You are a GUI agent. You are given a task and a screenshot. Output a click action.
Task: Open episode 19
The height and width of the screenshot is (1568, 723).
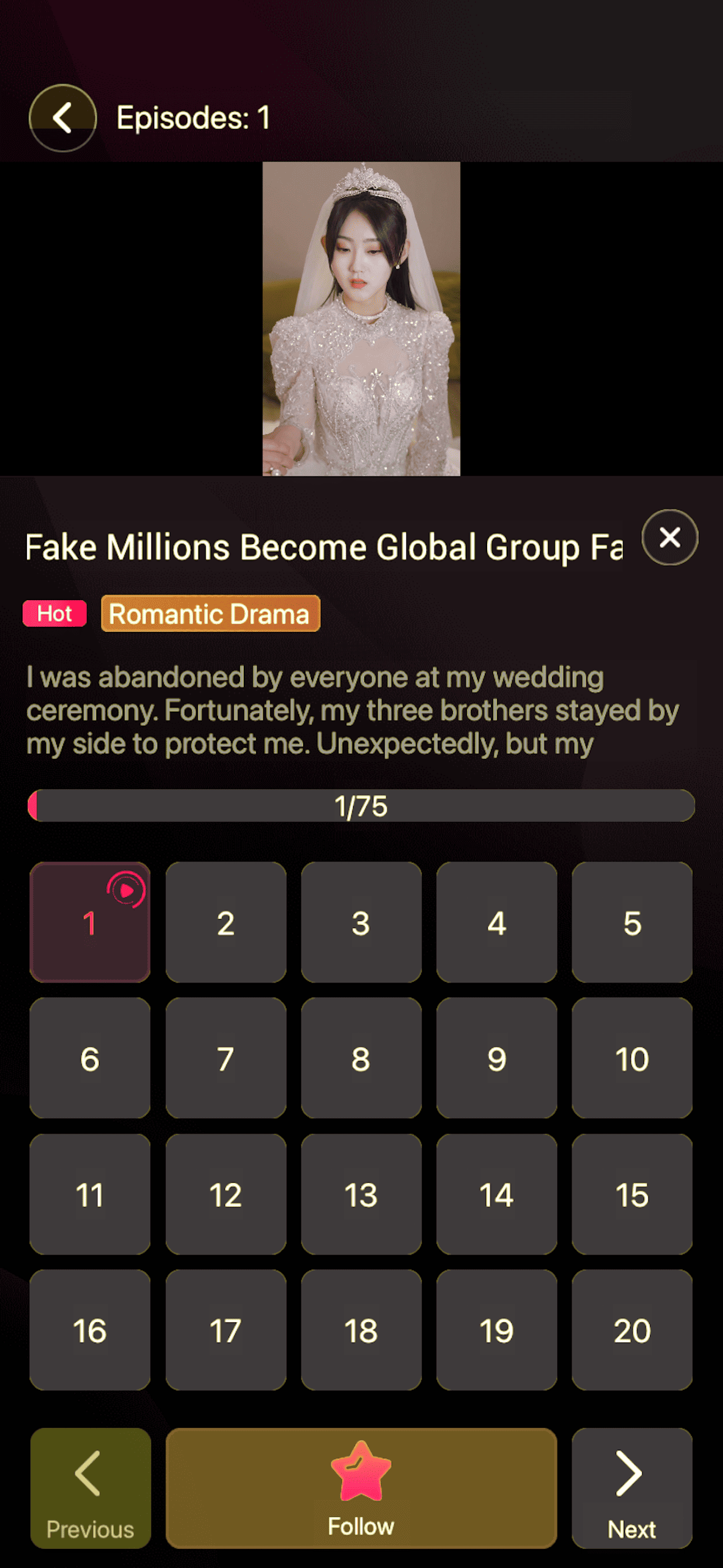[x=497, y=1330]
